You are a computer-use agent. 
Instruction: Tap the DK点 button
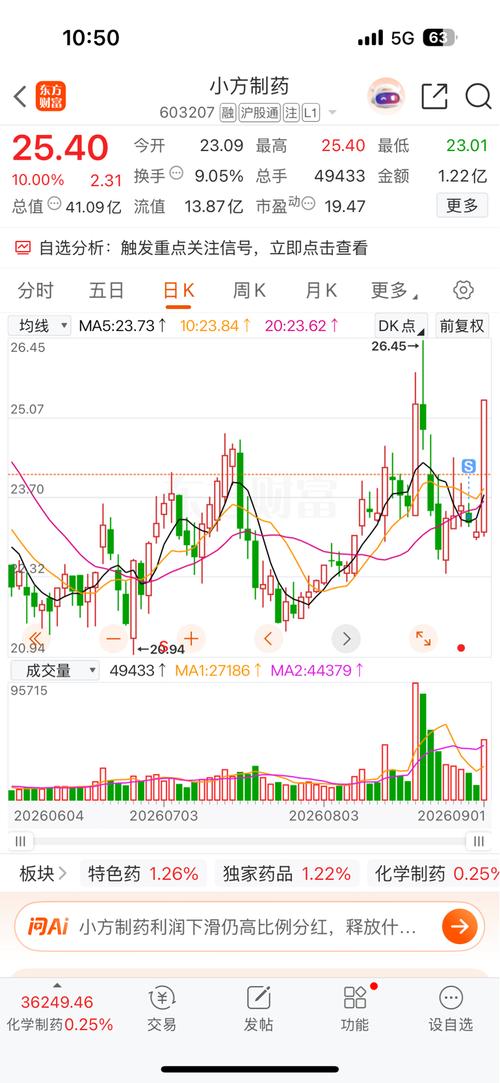coord(401,326)
